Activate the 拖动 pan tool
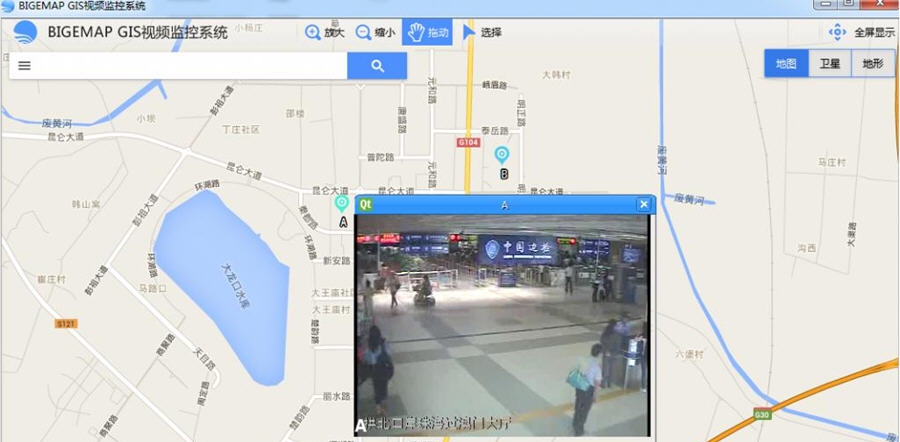The height and width of the screenshot is (442, 900). 427,32
